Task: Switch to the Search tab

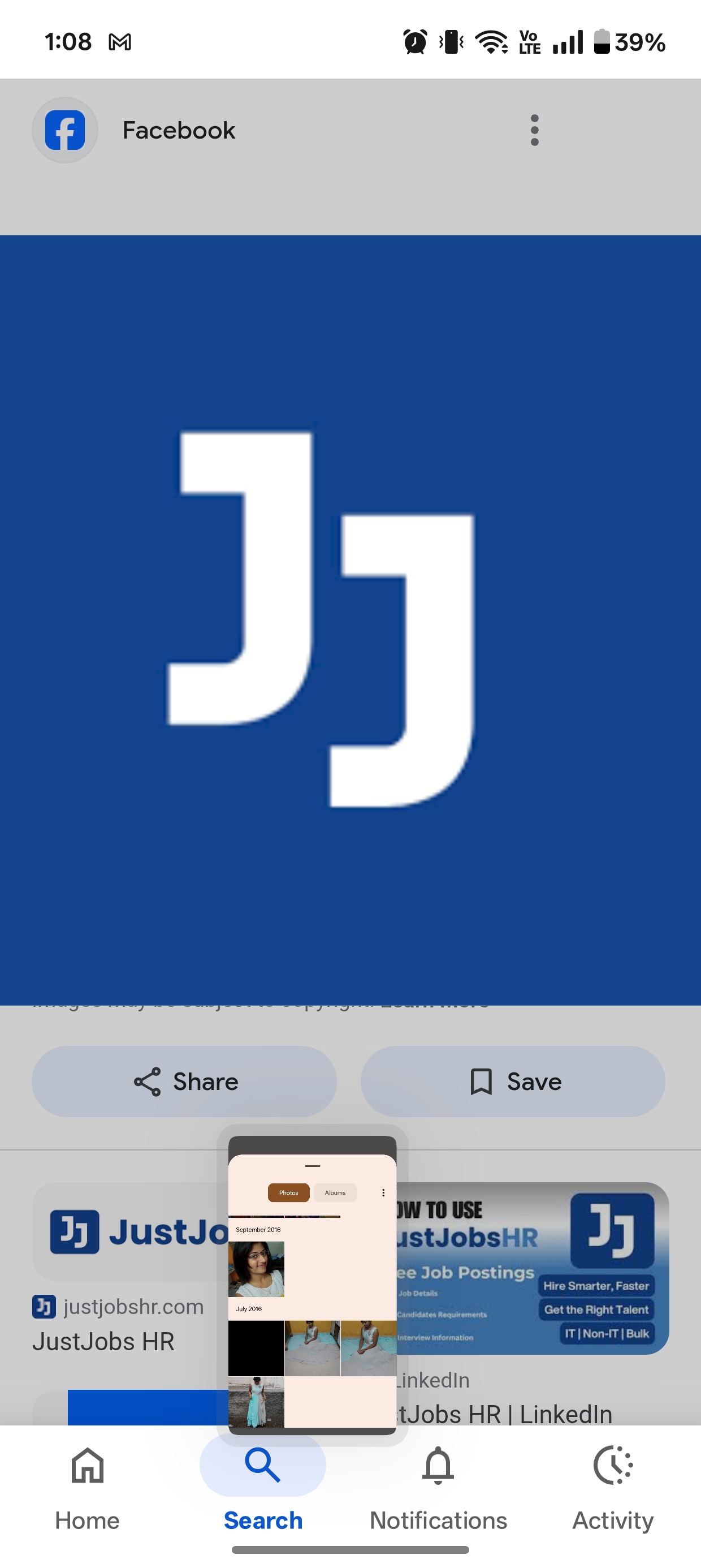Action: point(262,1488)
